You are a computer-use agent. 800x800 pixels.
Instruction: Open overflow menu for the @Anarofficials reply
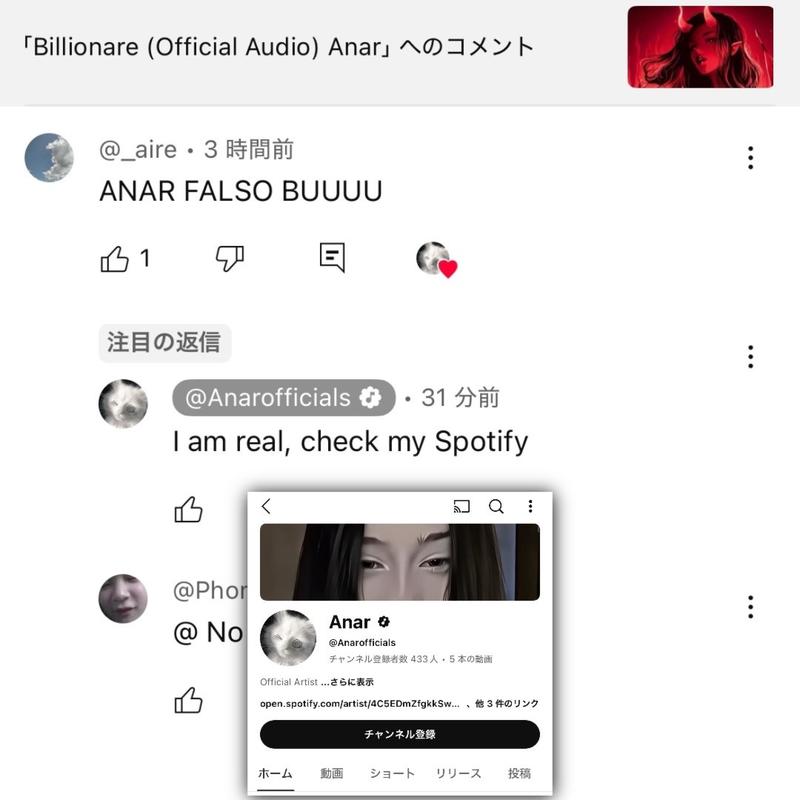tap(750, 356)
